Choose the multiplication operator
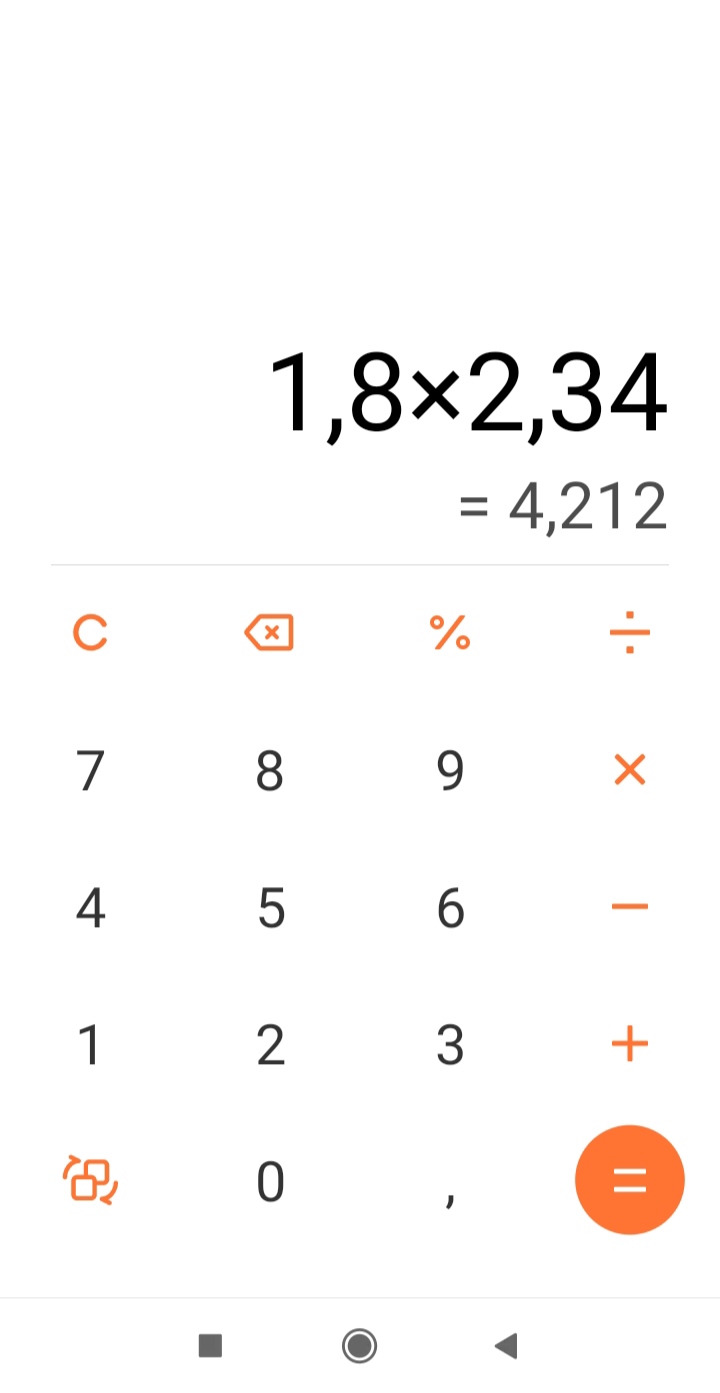The image size is (720, 1393). [x=630, y=770]
